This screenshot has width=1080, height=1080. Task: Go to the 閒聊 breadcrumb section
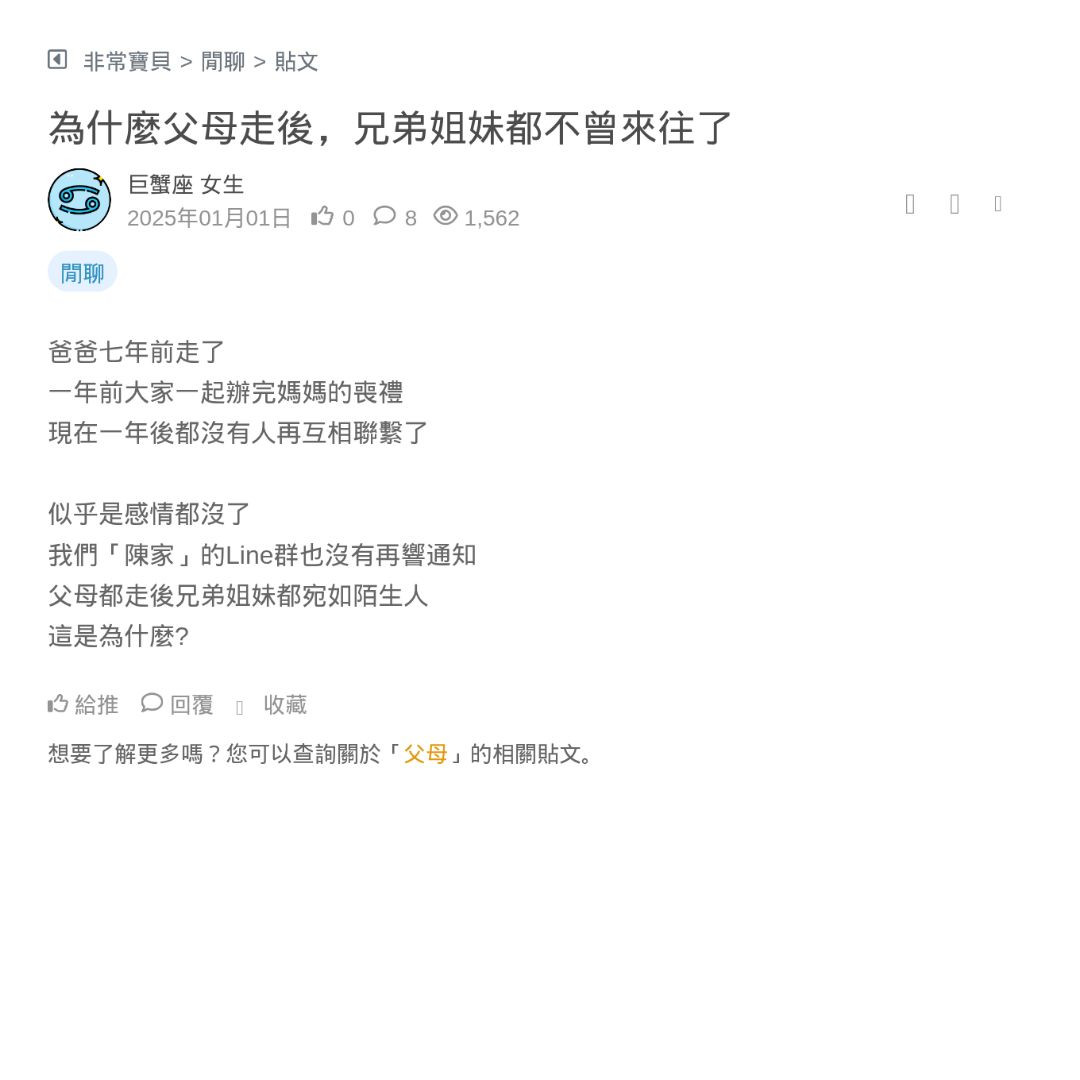[x=223, y=62]
